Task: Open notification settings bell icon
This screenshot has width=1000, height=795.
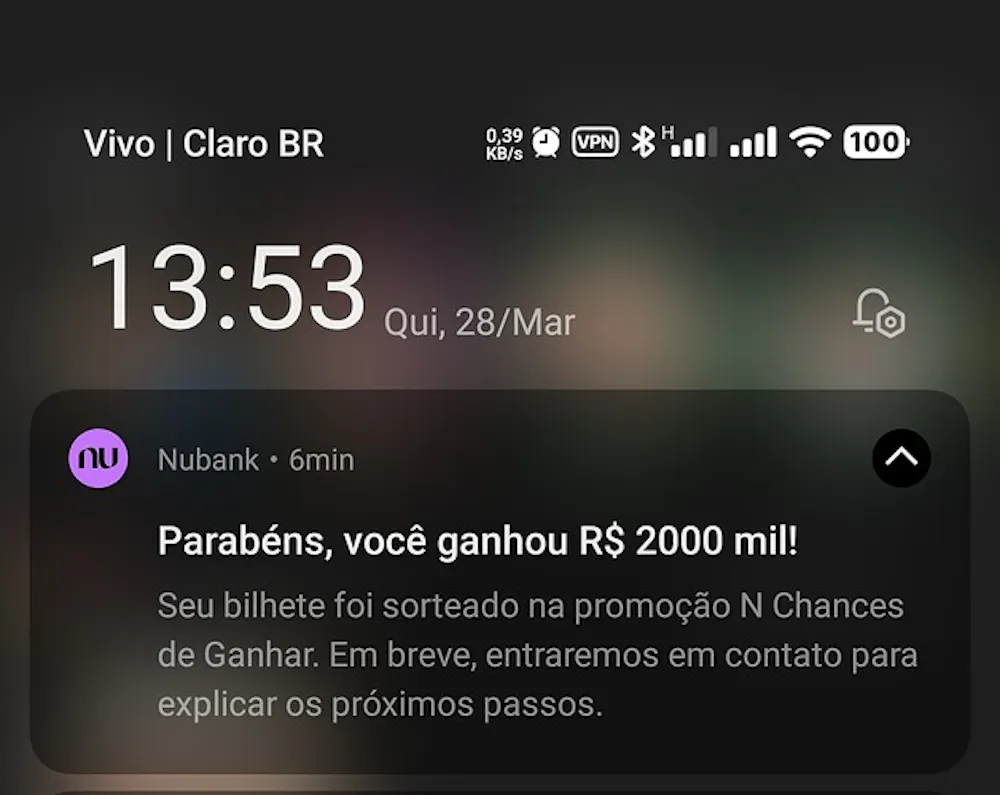Action: click(878, 312)
